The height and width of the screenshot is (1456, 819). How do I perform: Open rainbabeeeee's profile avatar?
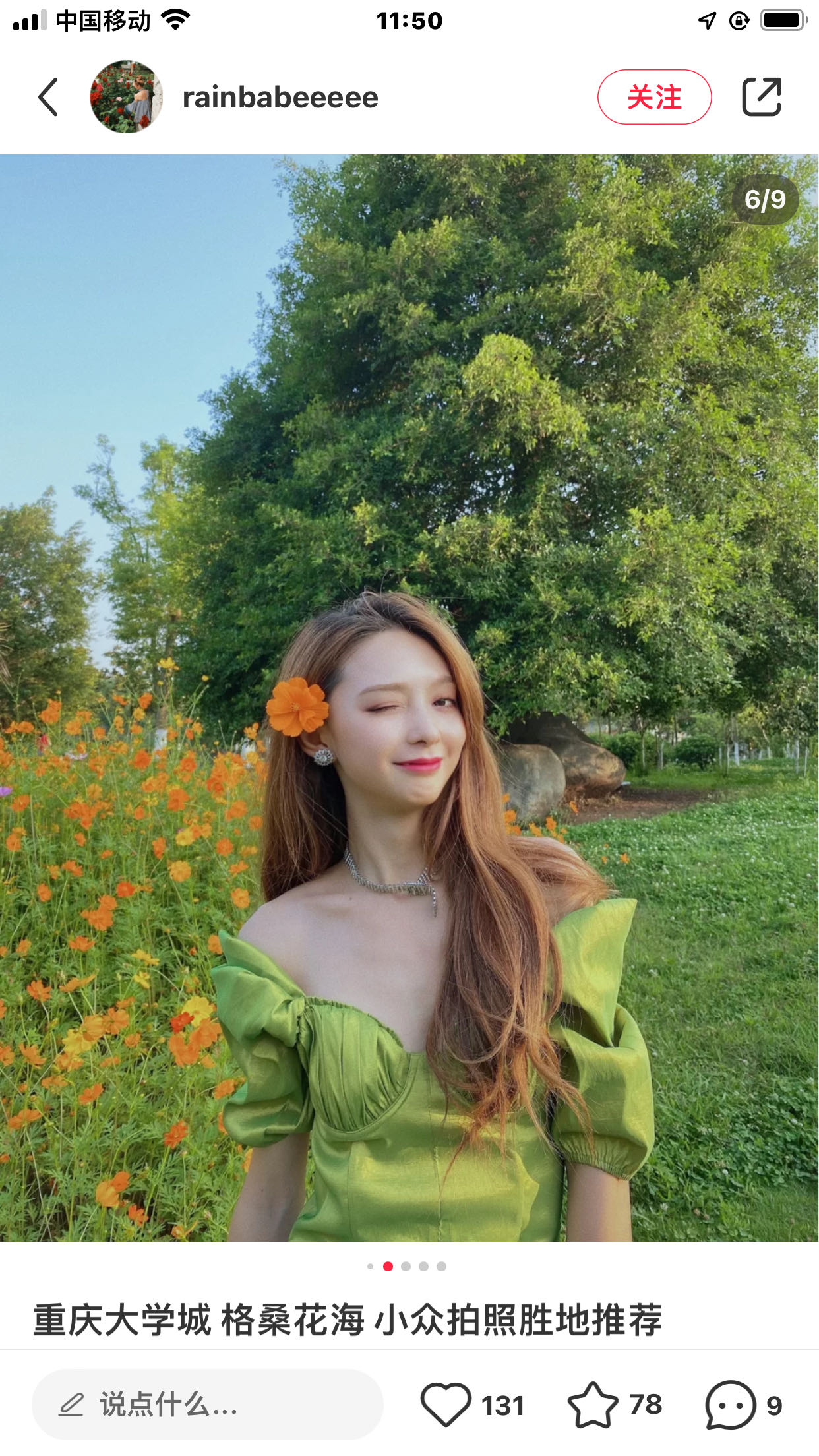[x=125, y=98]
